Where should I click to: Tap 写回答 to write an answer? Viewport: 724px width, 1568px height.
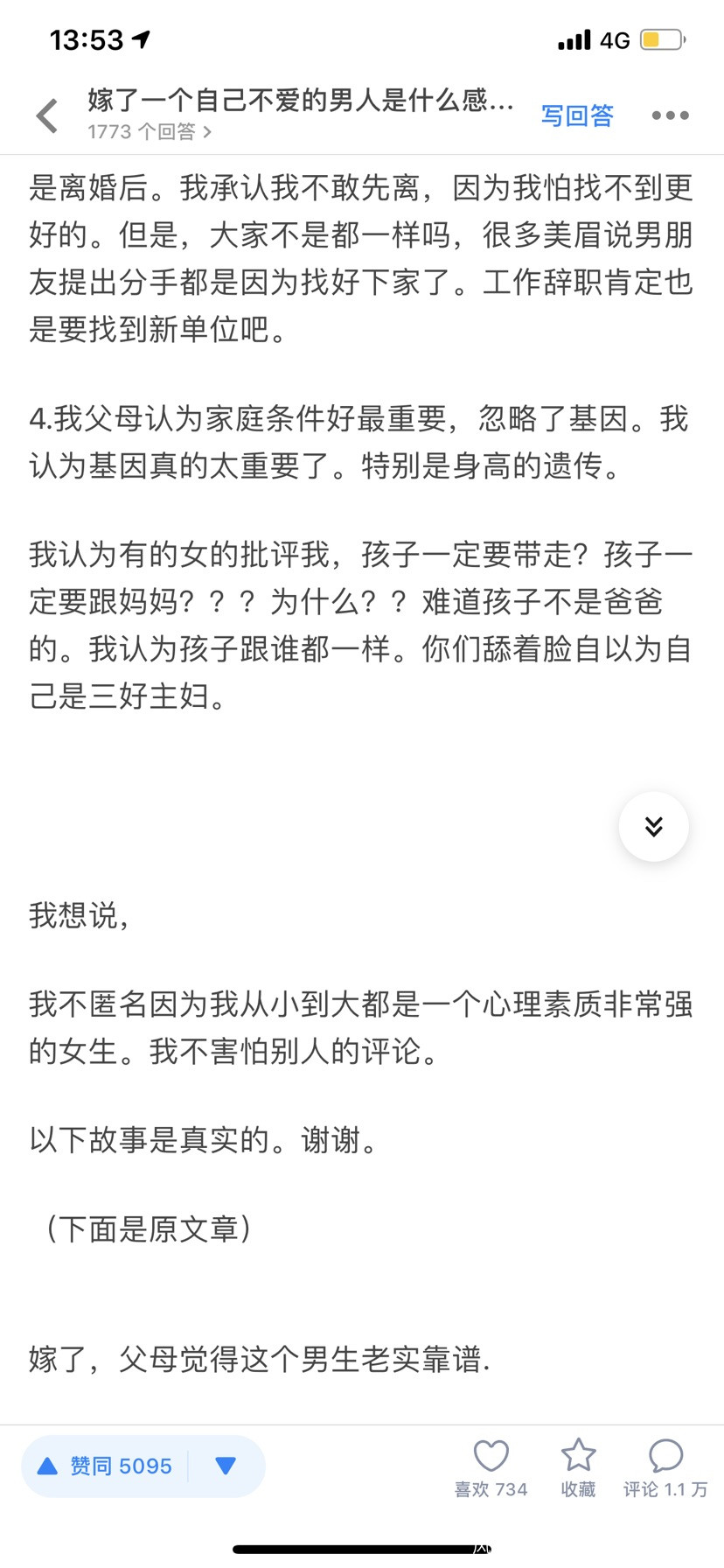pos(577,115)
